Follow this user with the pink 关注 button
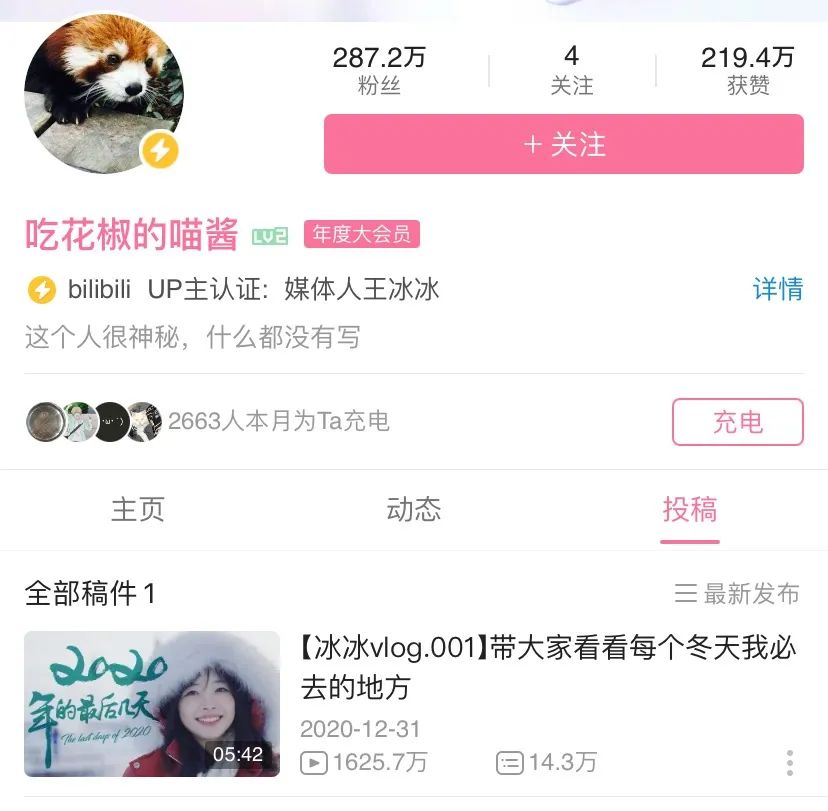828x811 pixels. (563, 145)
